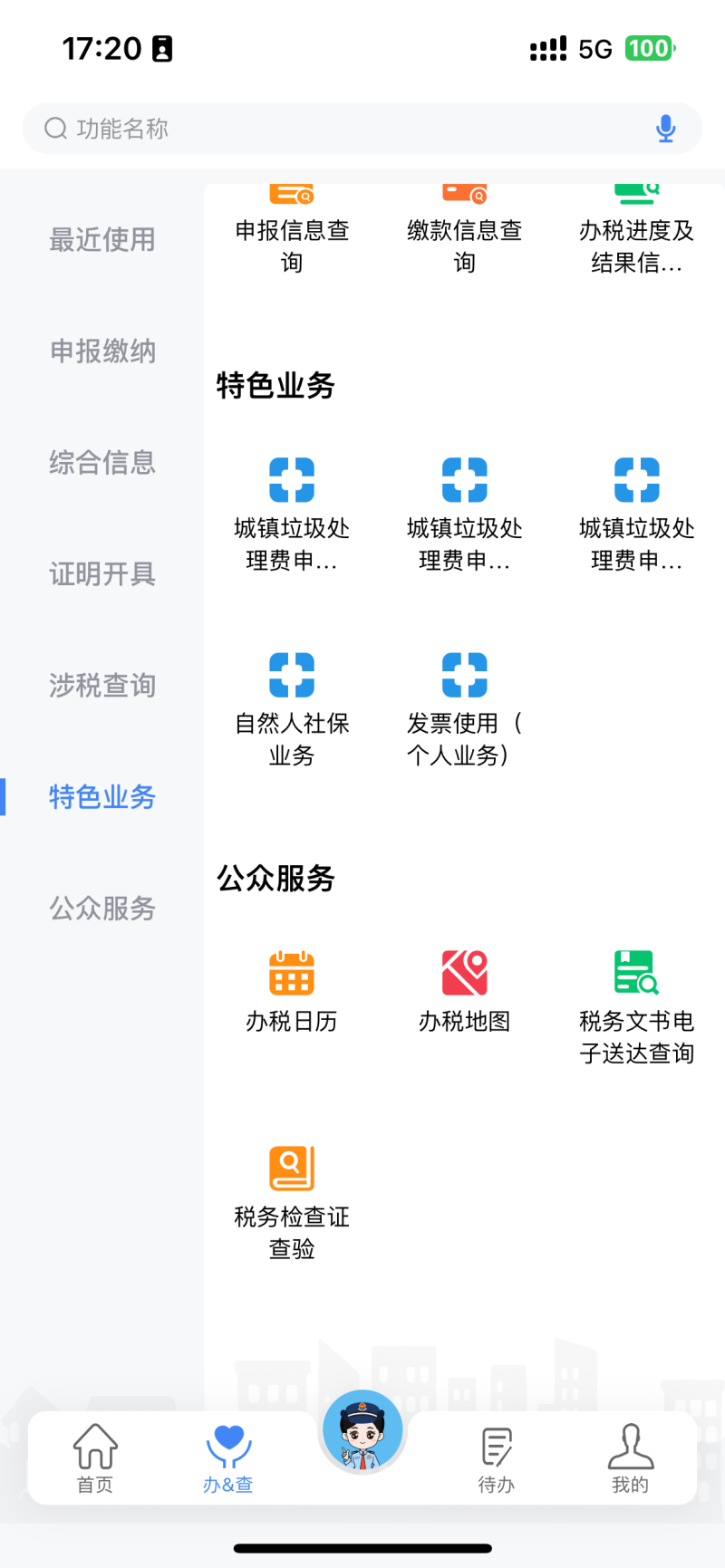Select the first 城镇垃圾处理费申报 item
The image size is (725, 1568).
tap(291, 507)
